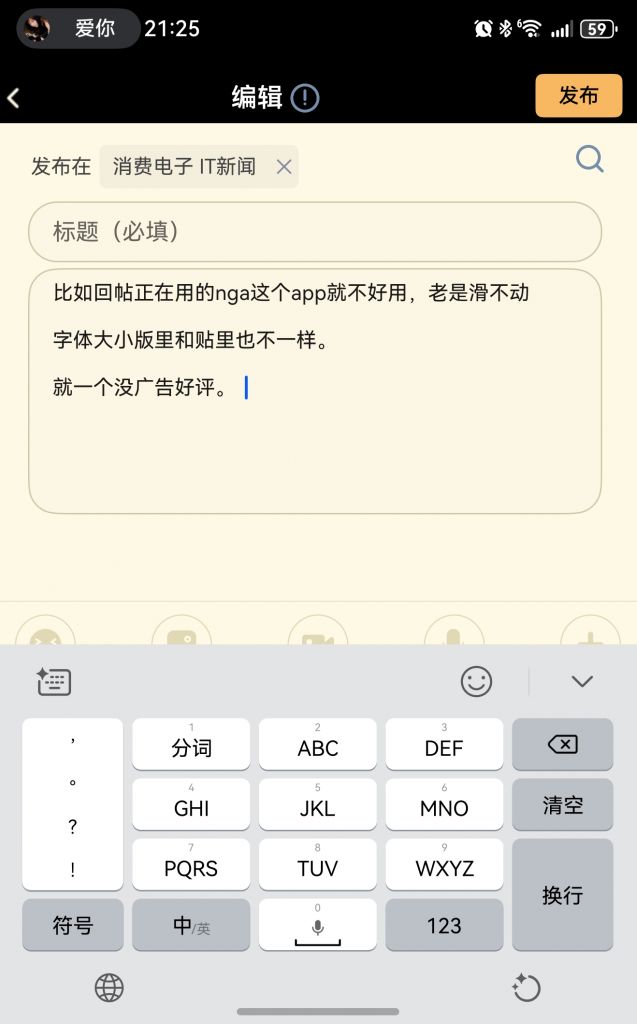637x1024 pixels.
Task: Open the keyboard emoji panel
Action: (476, 681)
